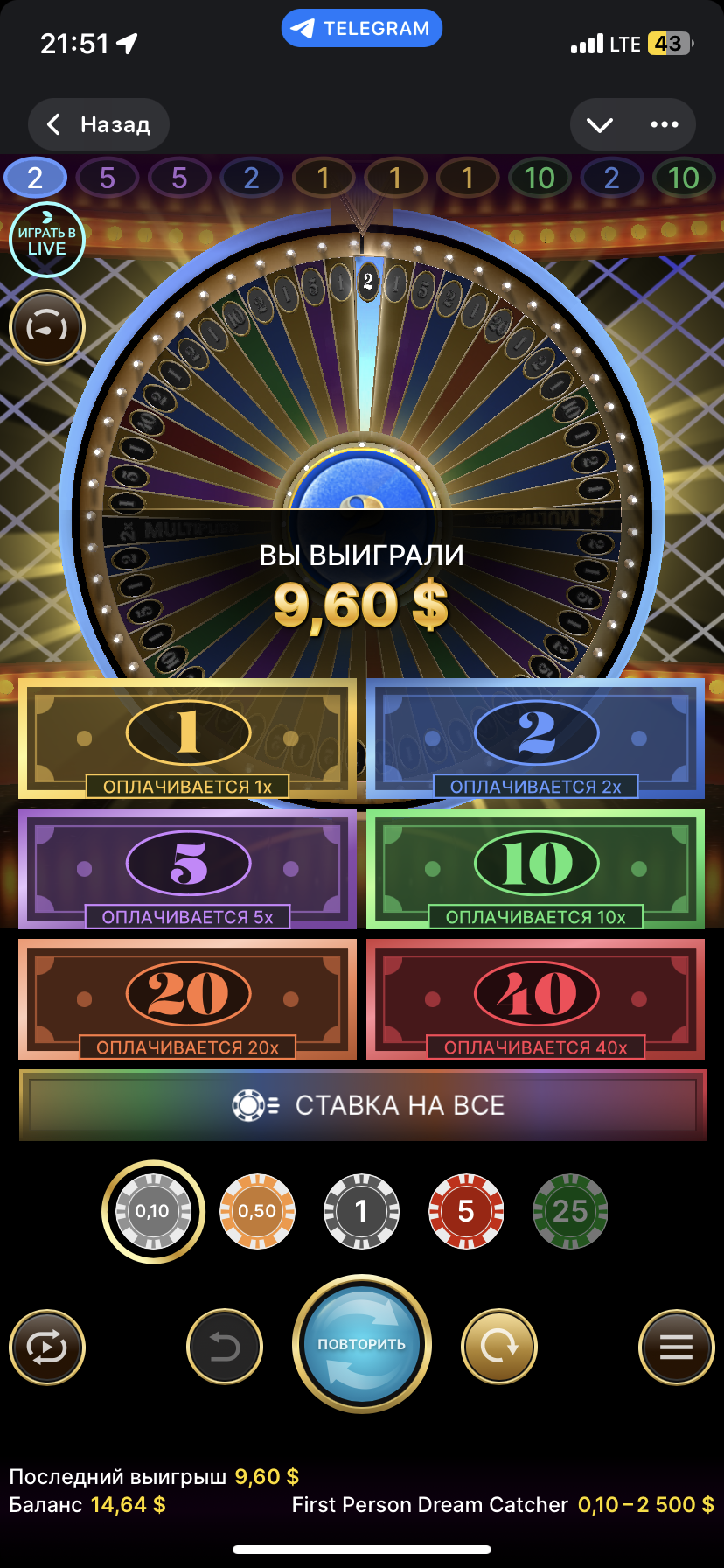The height and width of the screenshot is (1568, 724).
Task: Choose the chip valued 1
Action: (x=361, y=1211)
